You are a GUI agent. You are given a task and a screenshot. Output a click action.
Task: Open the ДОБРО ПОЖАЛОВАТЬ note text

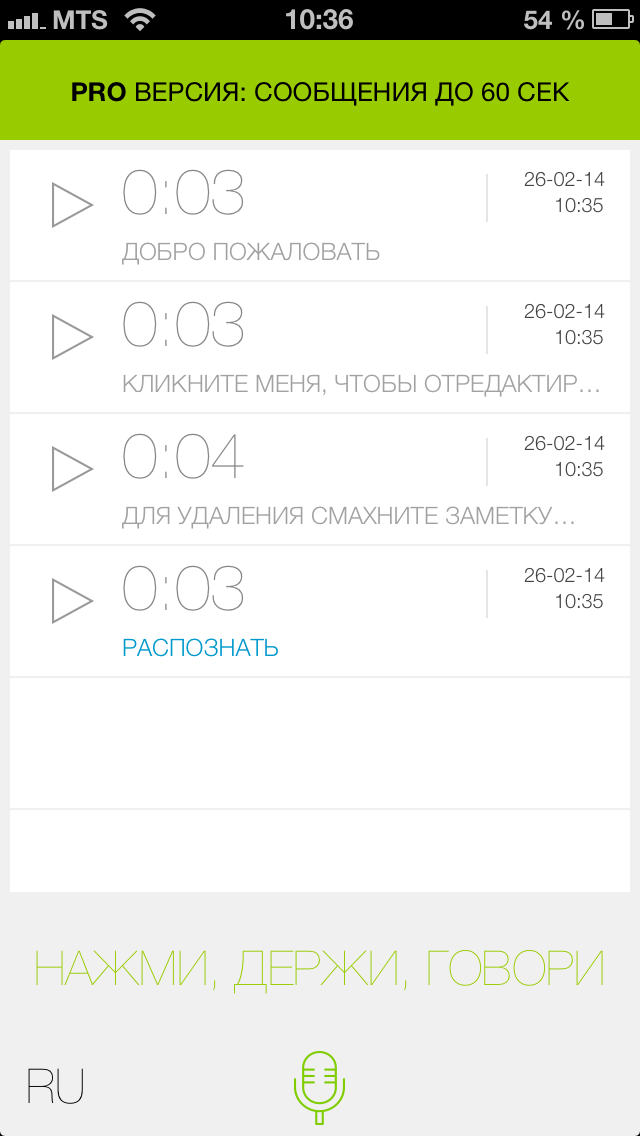tap(251, 252)
